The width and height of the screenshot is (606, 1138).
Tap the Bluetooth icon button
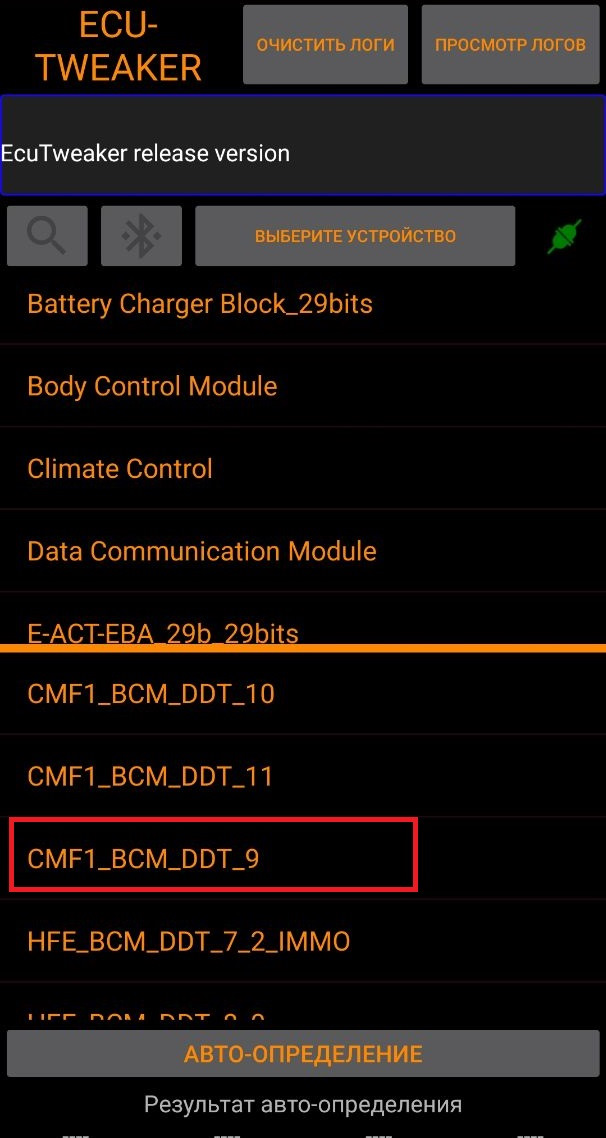click(141, 236)
